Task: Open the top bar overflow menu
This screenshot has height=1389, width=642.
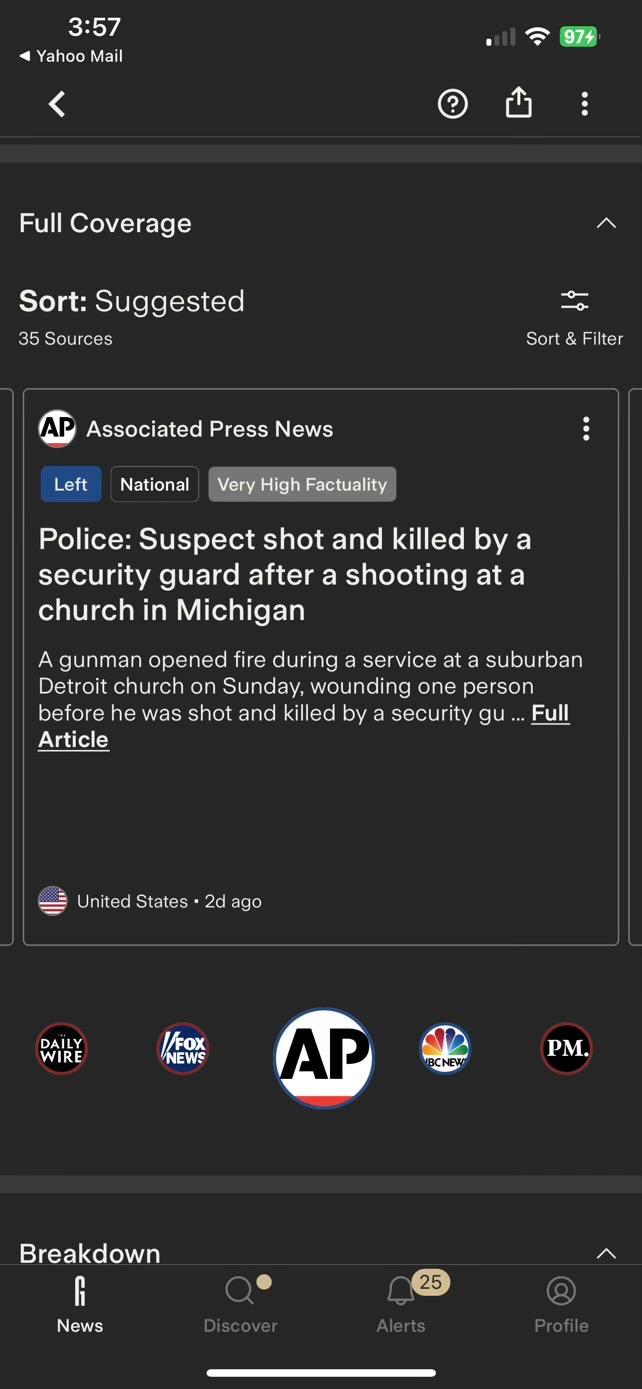Action: click(x=585, y=104)
